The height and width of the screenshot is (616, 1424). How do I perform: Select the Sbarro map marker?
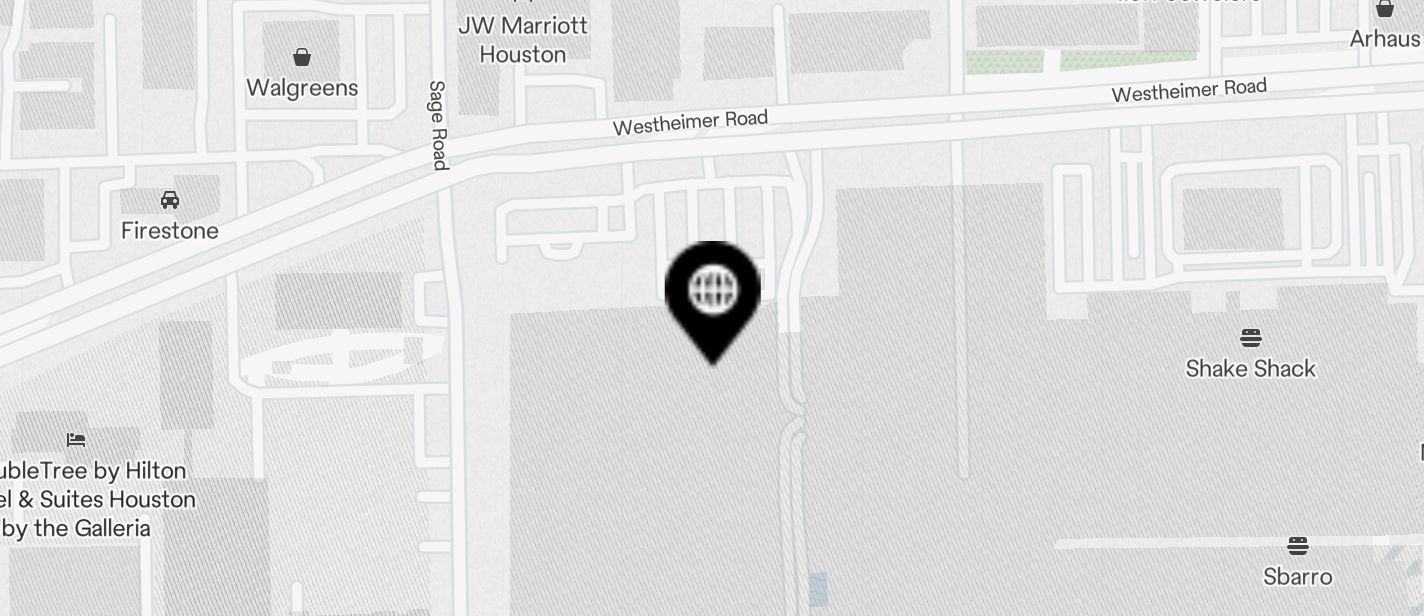1297,546
